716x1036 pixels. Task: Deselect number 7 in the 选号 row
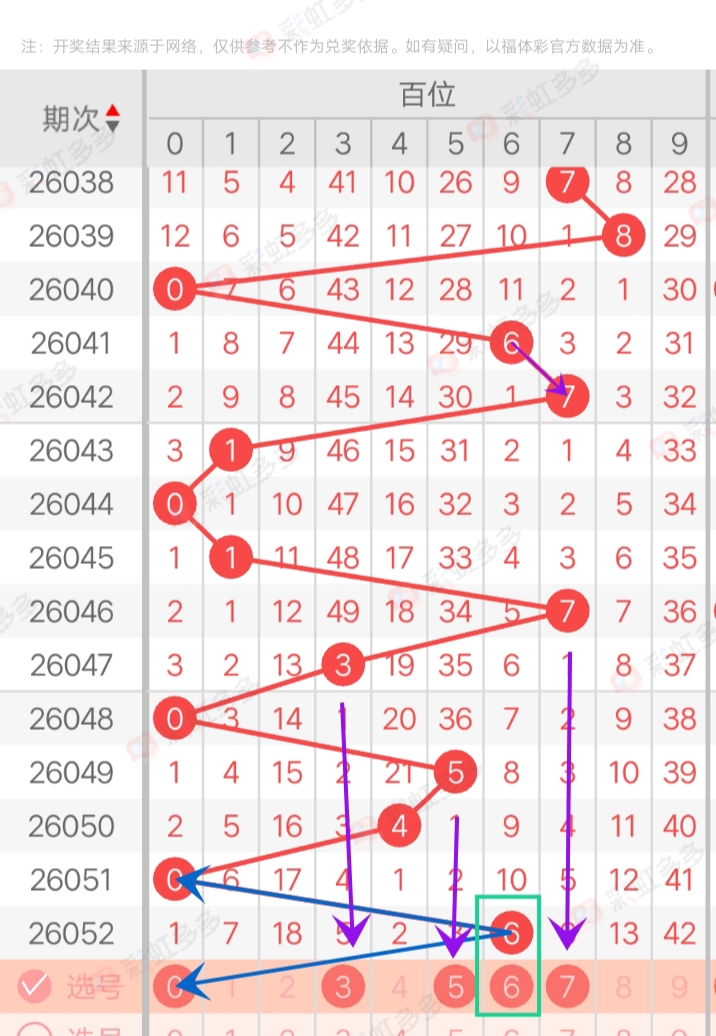(x=567, y=987)
